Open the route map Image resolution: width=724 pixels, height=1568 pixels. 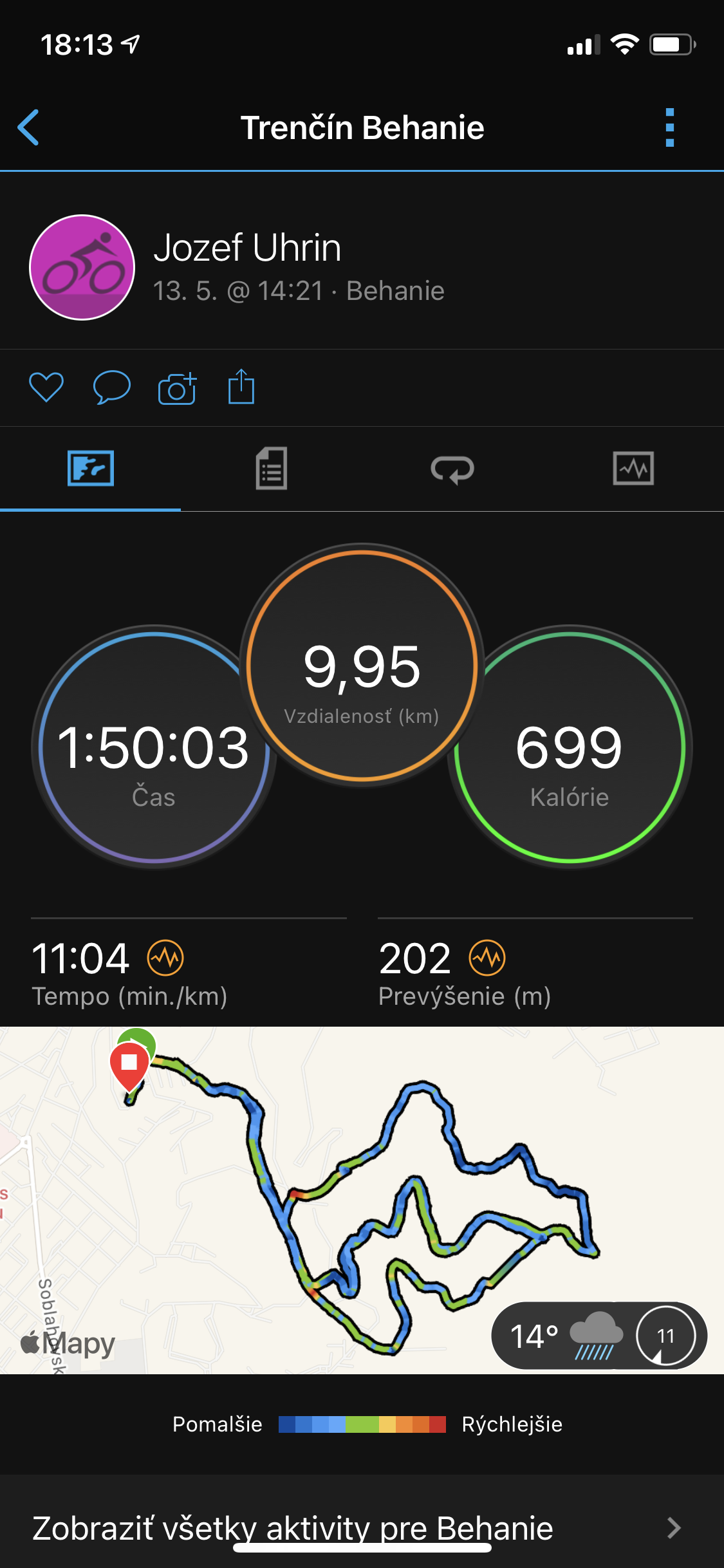click(x=362, y=1200)
